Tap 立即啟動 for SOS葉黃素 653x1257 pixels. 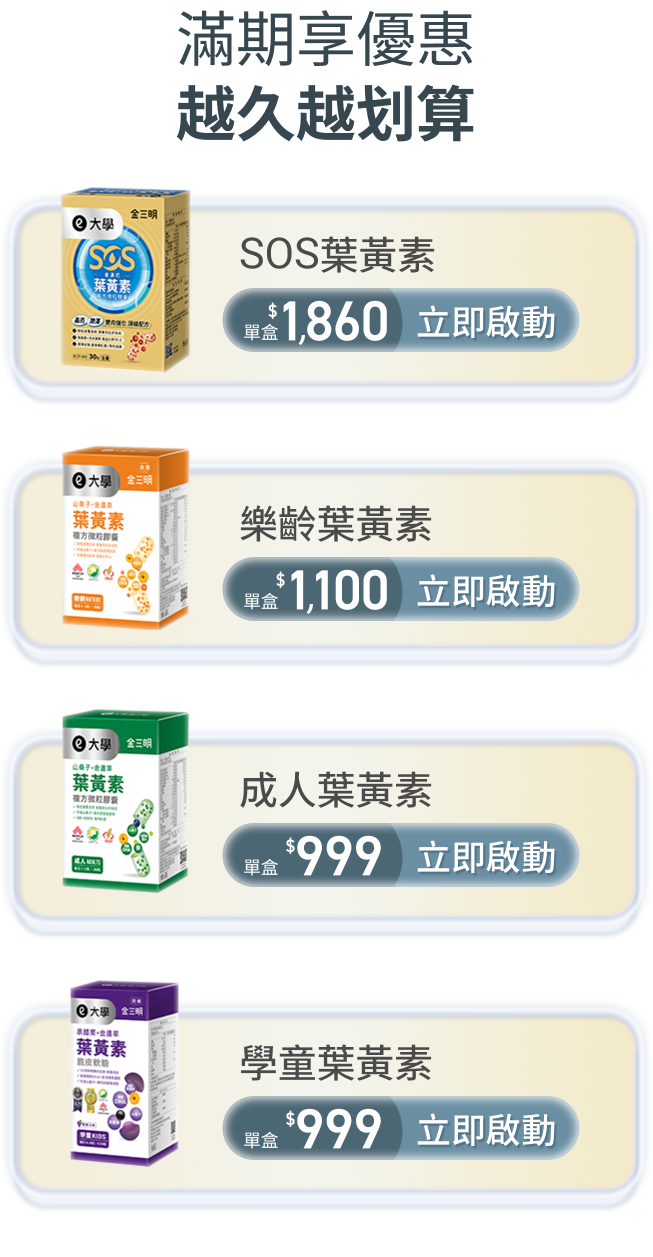[x=486, y=322]
